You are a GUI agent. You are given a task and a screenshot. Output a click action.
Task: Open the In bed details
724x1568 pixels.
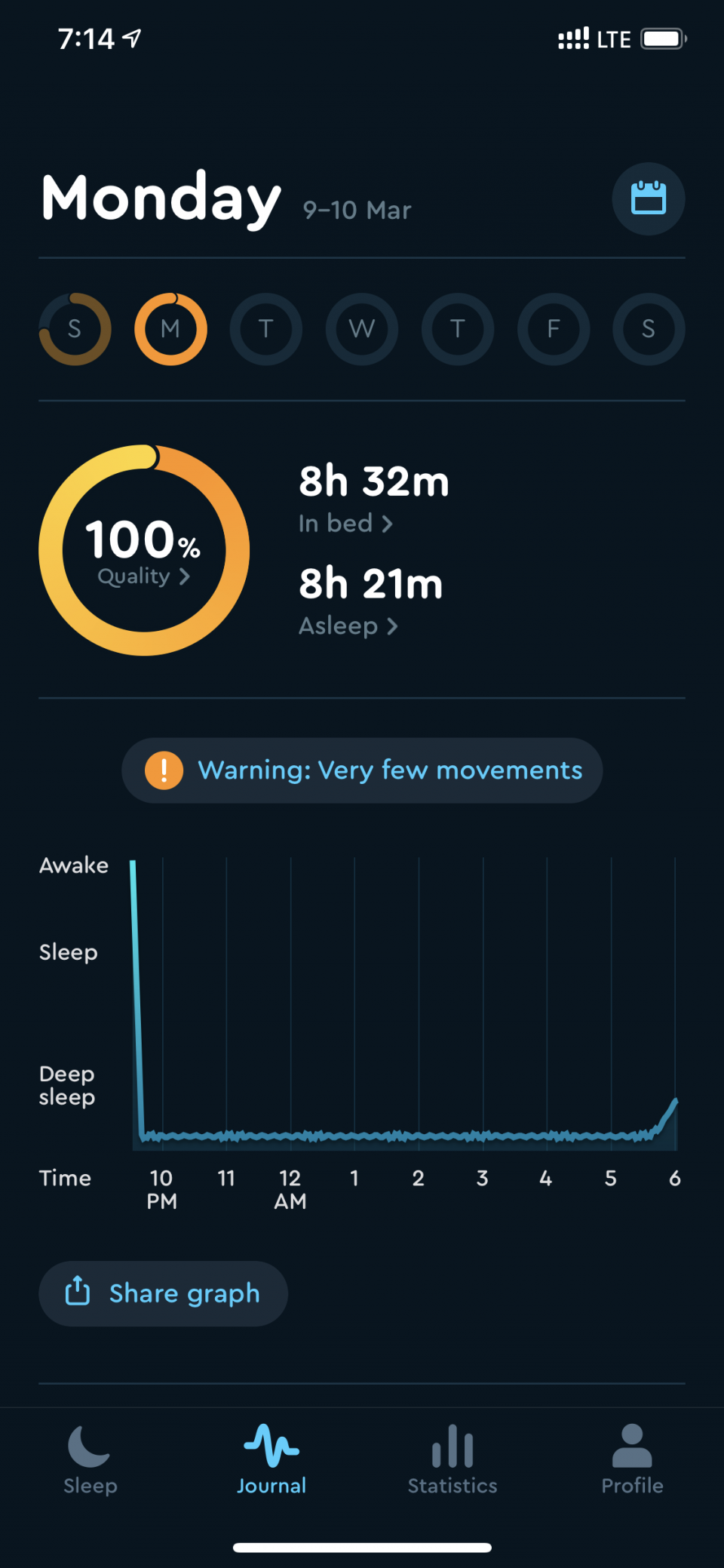(345, 523)
